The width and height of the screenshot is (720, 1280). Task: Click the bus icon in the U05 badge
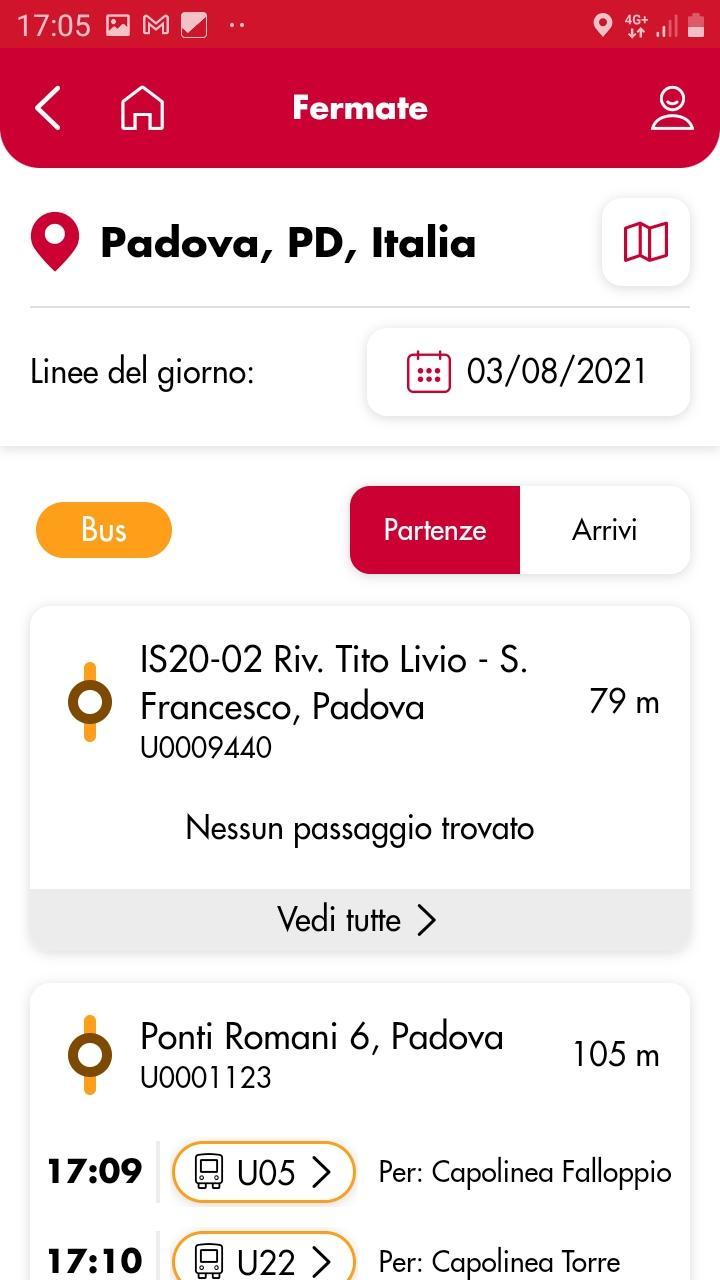208,1171
